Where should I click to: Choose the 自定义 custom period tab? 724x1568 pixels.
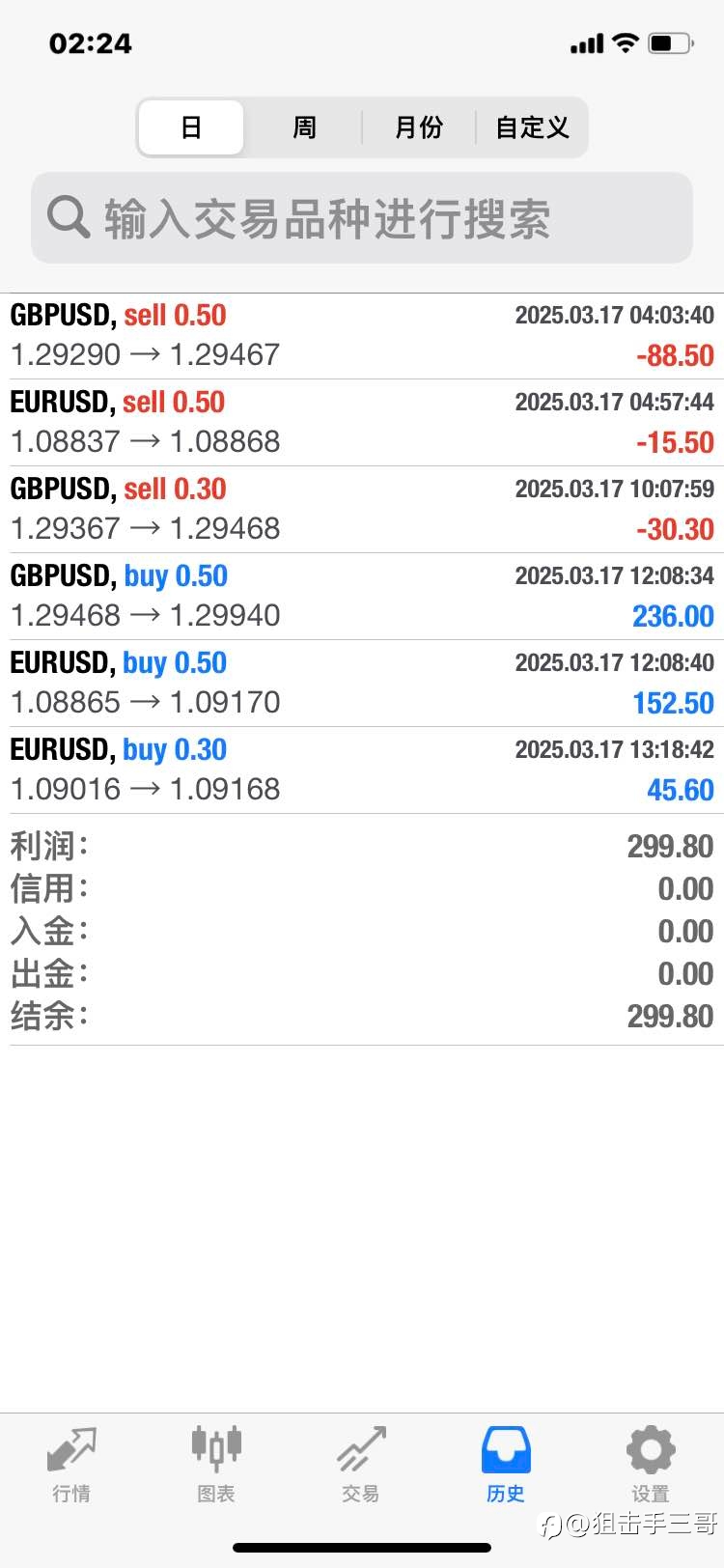531,127
